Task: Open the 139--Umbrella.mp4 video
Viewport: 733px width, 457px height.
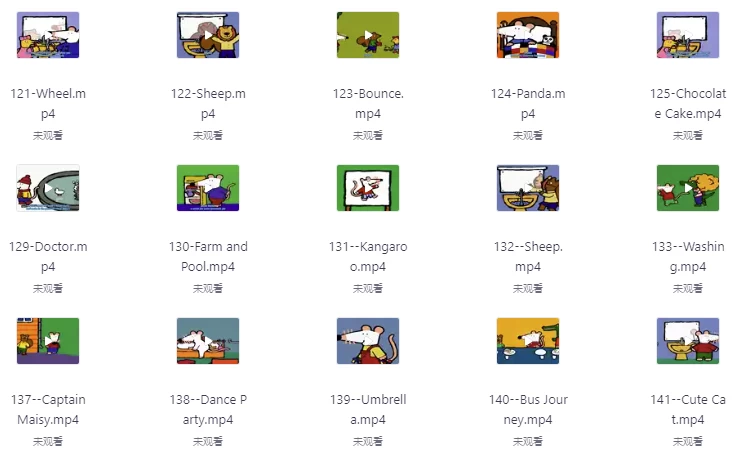Action: [x=368, y=341]
